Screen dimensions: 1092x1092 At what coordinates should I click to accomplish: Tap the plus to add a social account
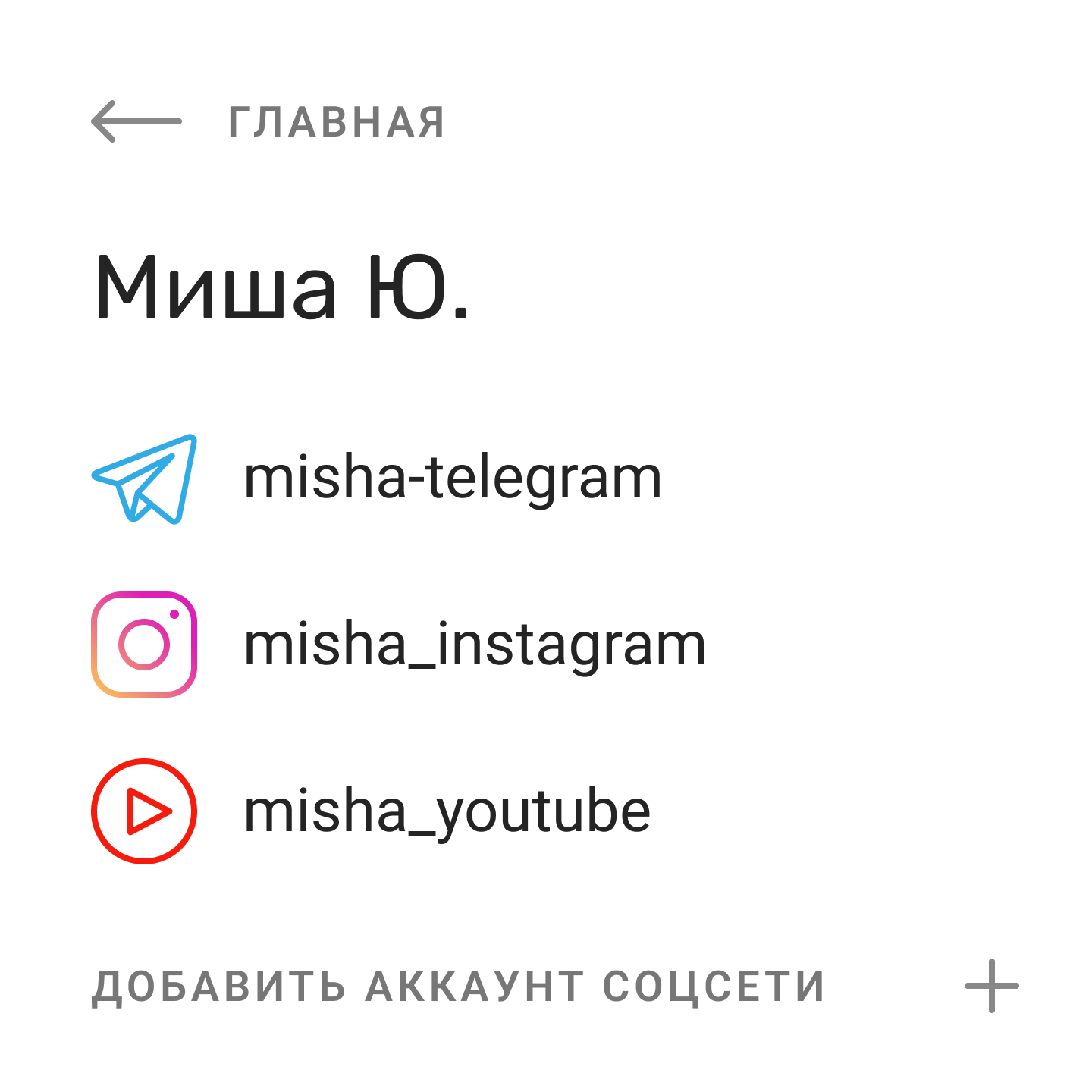click(991, 986)
